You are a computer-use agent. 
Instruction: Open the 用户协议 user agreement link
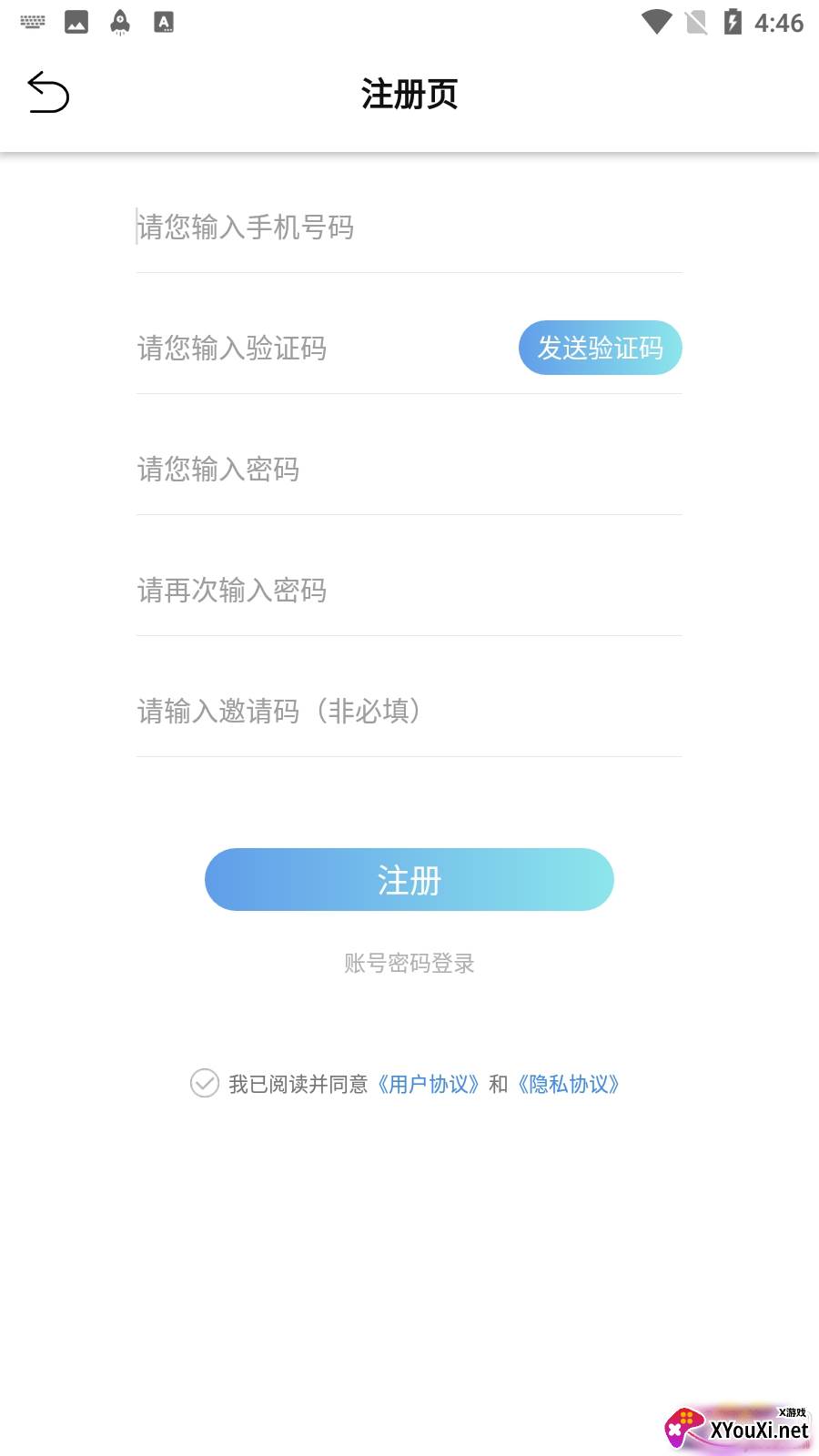click(x=429, y=1084)
